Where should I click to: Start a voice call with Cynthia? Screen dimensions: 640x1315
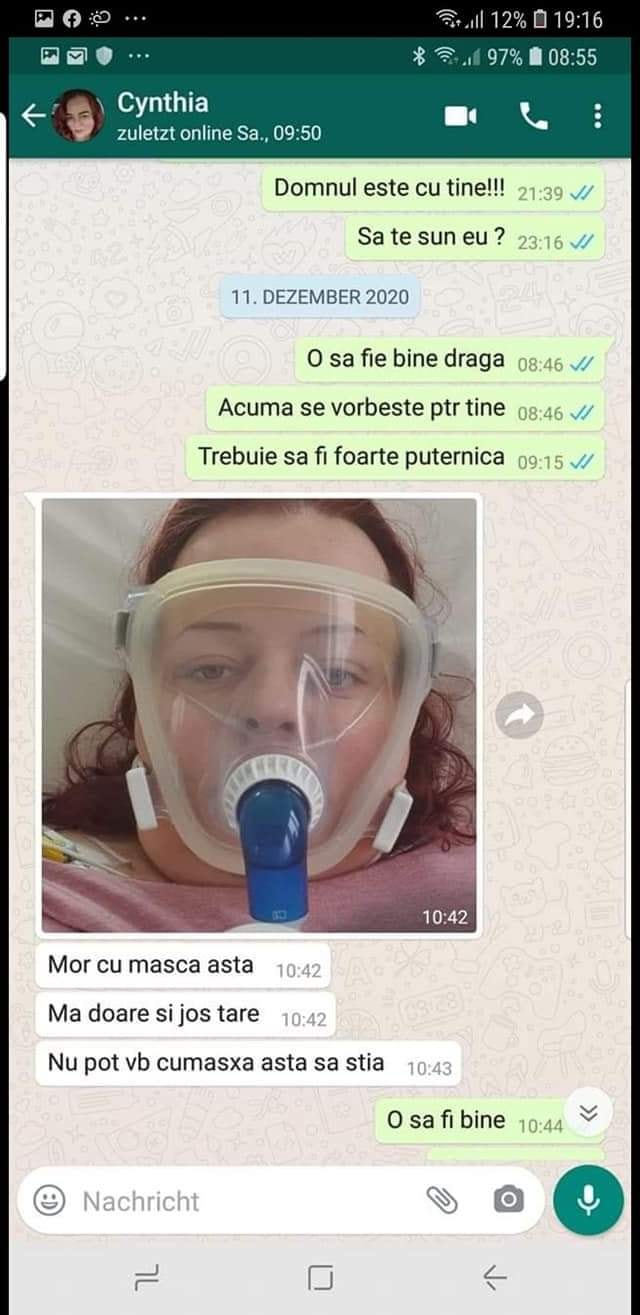(533, 117)
